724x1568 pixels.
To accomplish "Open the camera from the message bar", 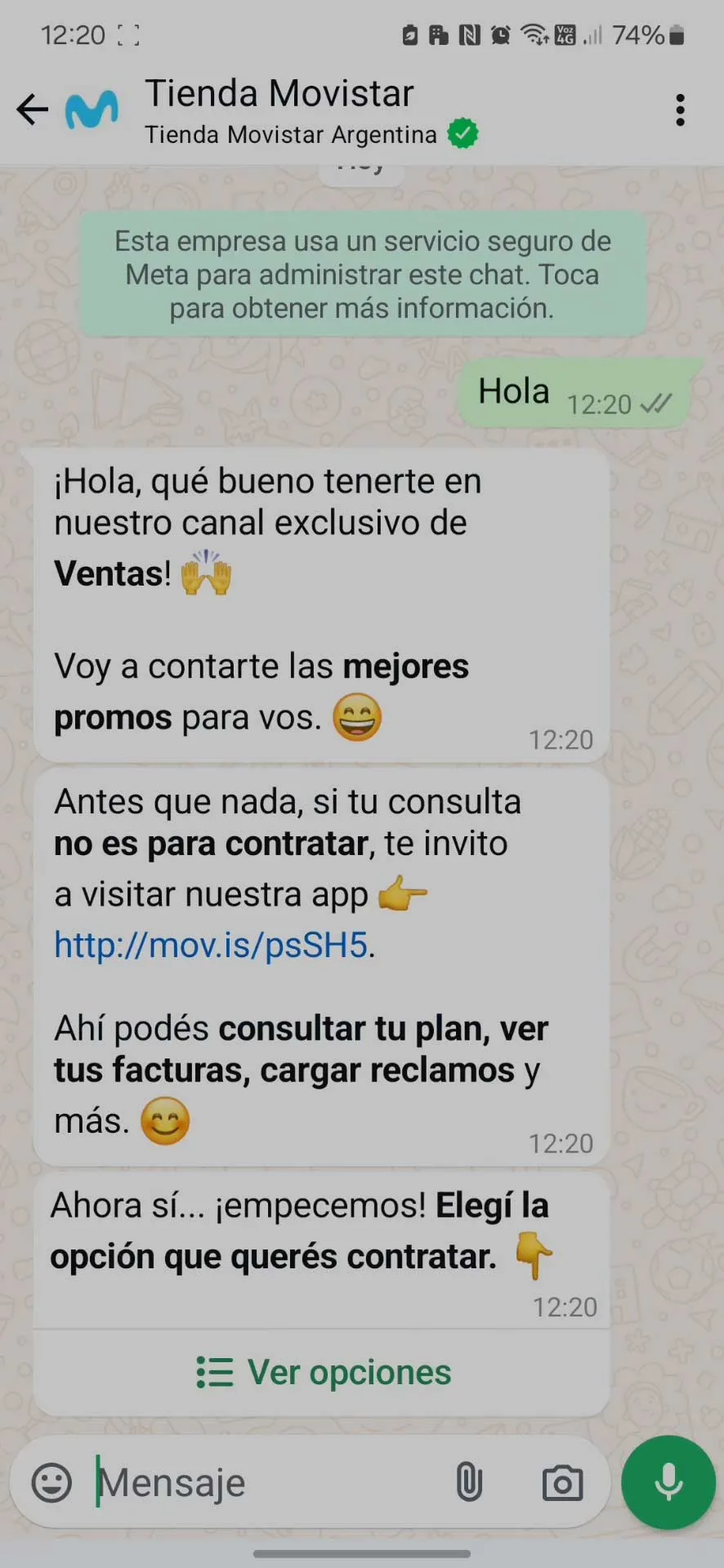I will [562, 1482].
